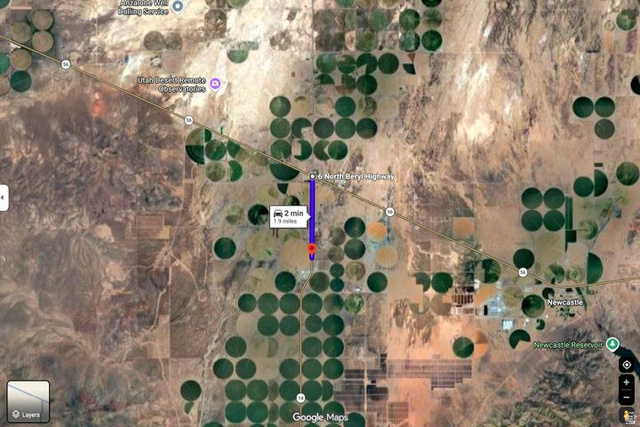The width and height of the screenshot is (640, 427).
Task: Zoom out with the minus button
Action: 627,397
